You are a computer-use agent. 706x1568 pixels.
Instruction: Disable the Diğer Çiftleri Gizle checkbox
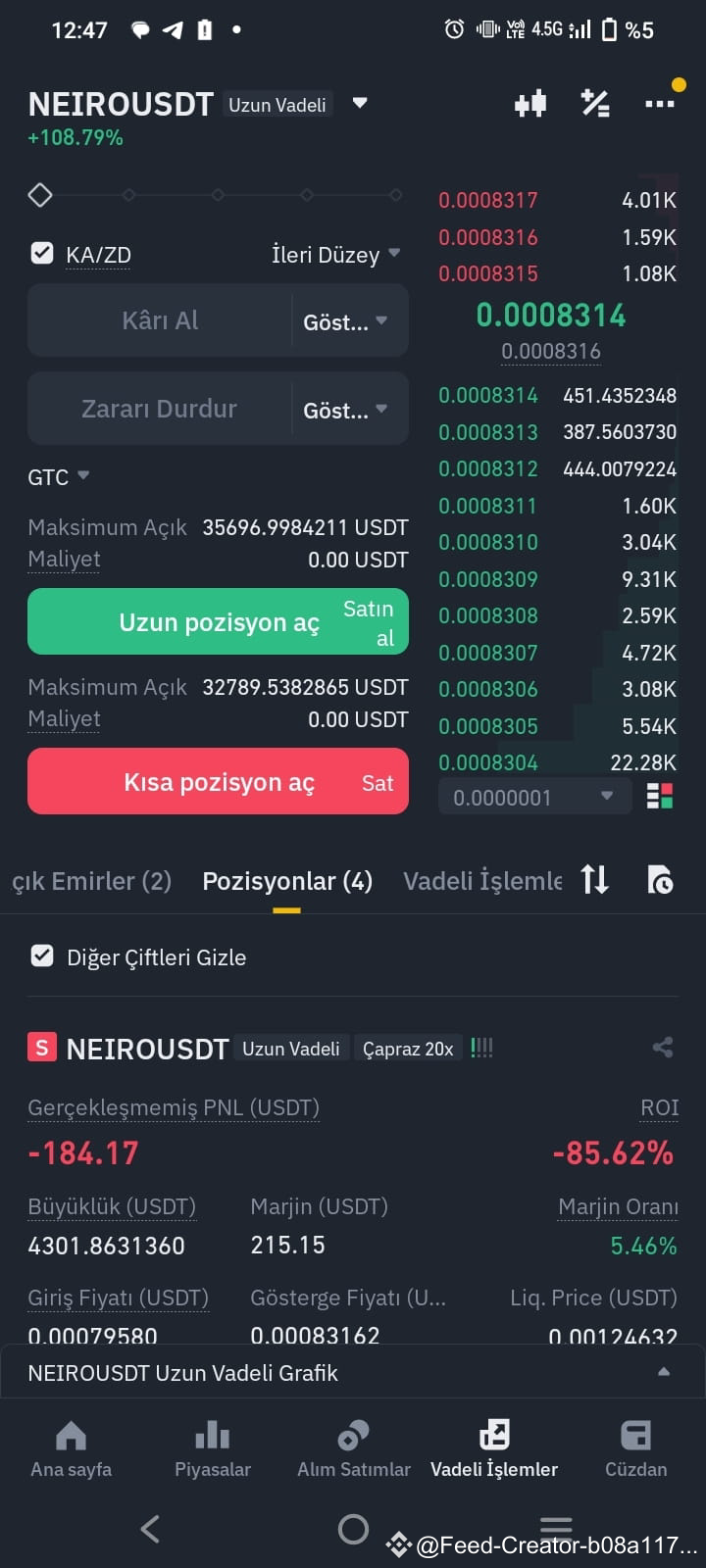(x=41, y=956)
